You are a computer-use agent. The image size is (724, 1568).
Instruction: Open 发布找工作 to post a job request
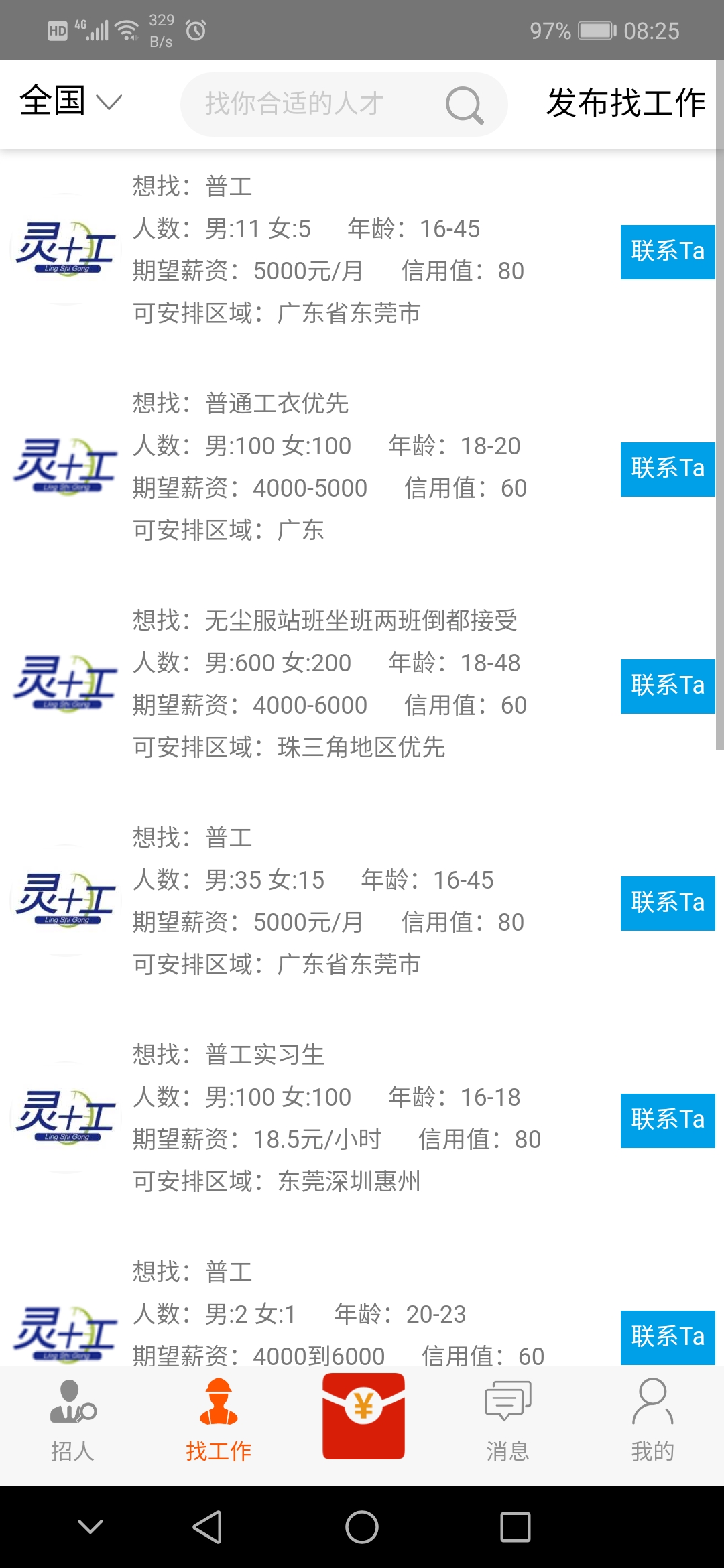click(625, 103)
